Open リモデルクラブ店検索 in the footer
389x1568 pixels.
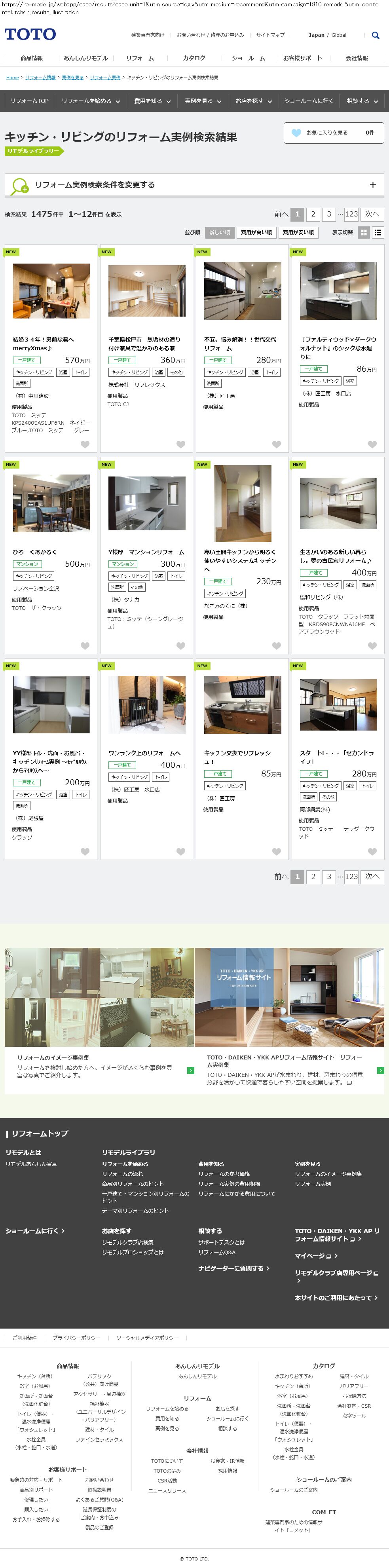[128, 1242]
